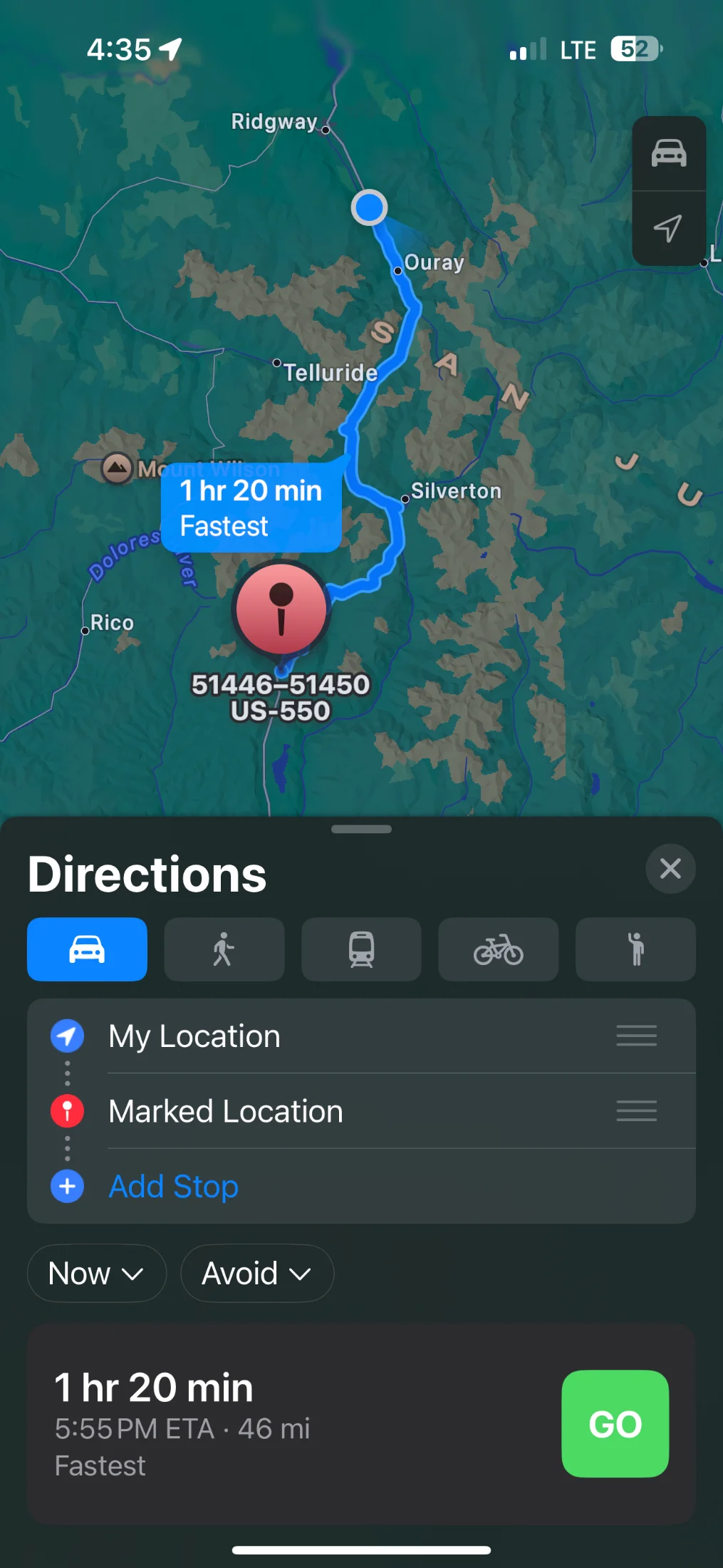Image resolution: width=723 pixels, height=1568 pixels.
Task: Open map mode settings car icon
Action: click(668, 153)
